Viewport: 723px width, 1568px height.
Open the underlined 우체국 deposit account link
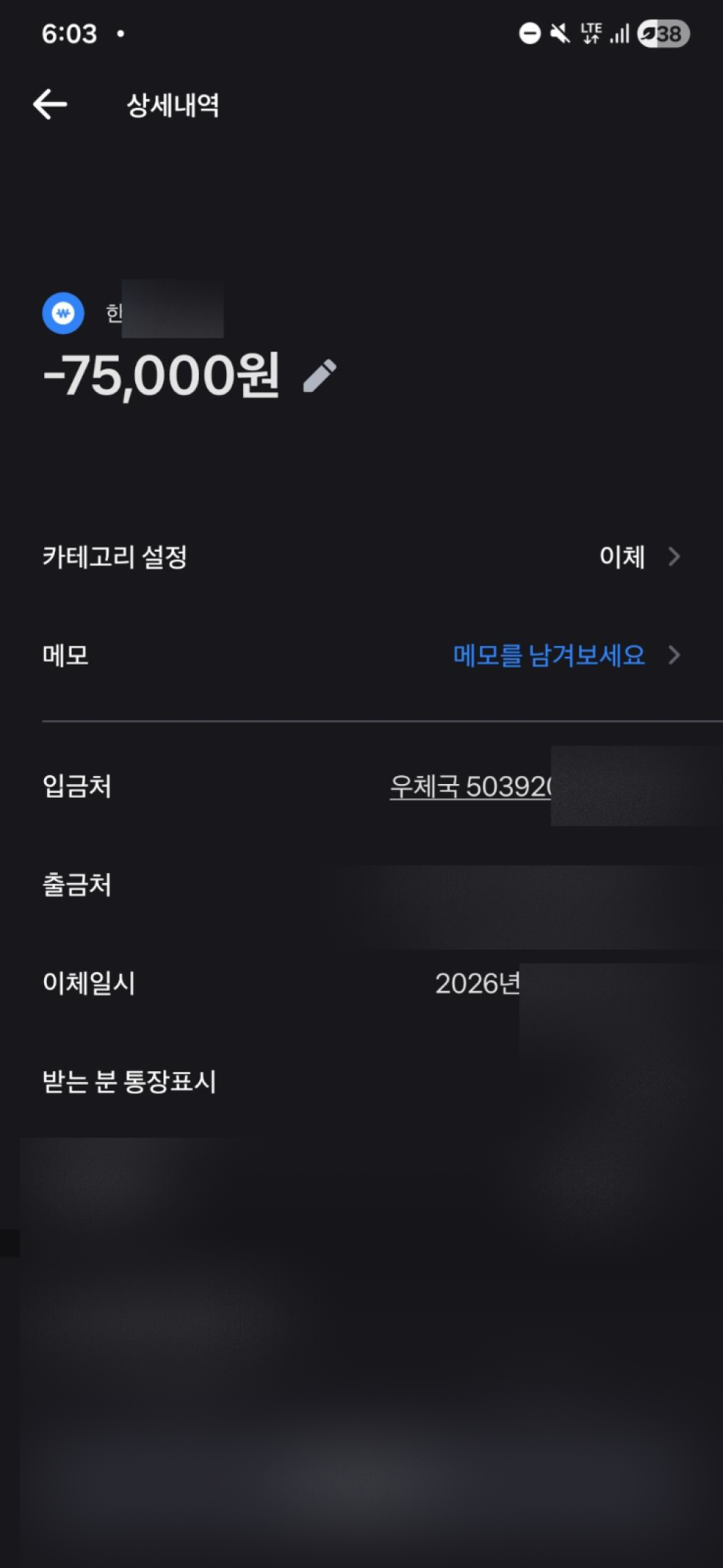[x=470, y=787]
